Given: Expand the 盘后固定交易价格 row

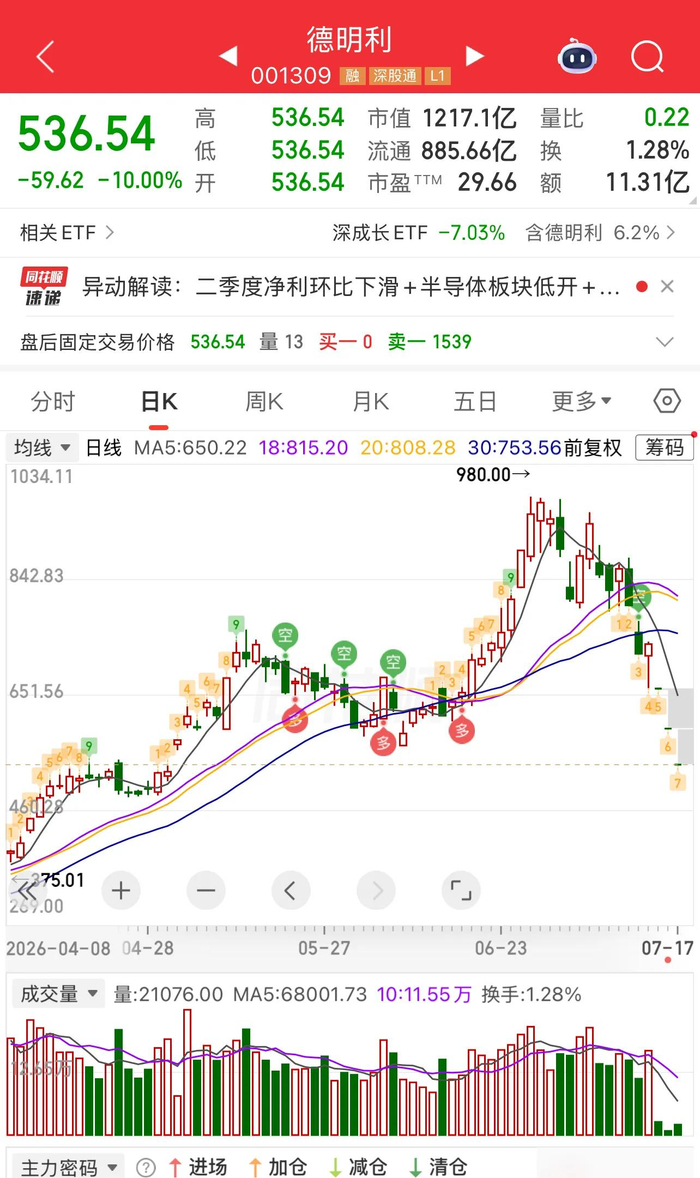Looking at the screenshot, I should click(665, 342).
